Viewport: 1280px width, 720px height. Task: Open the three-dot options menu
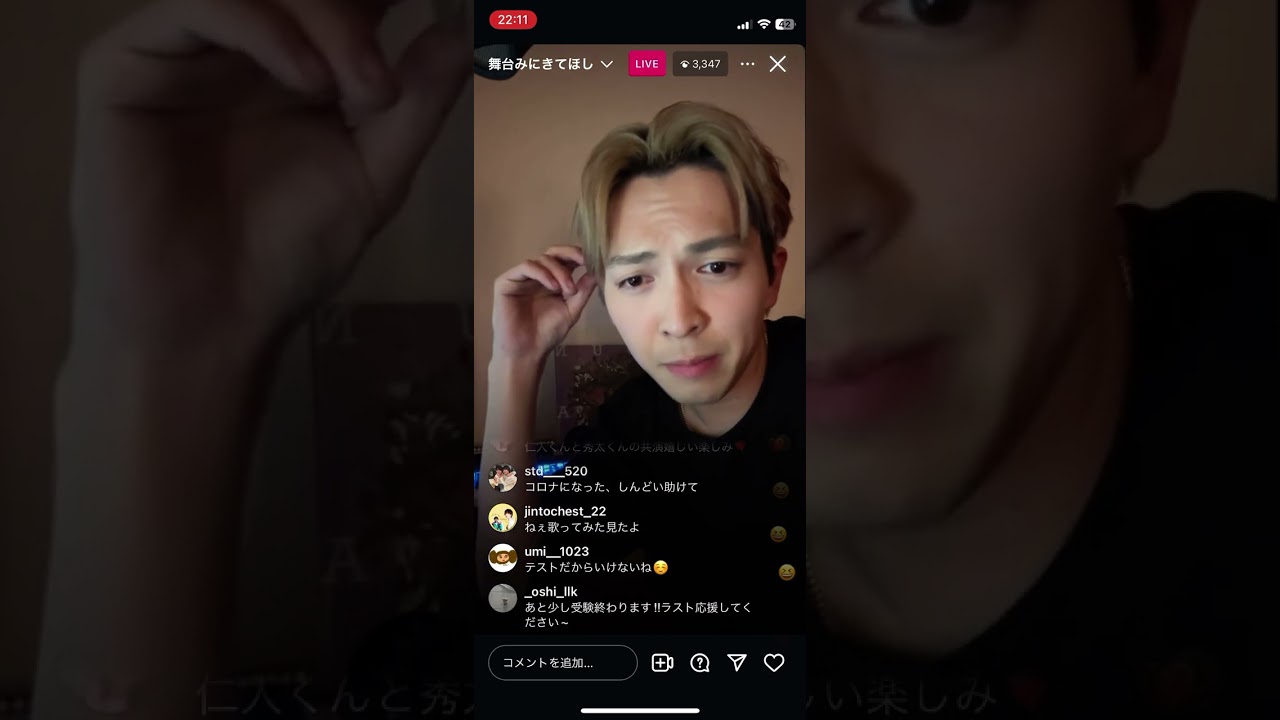coord(747,64)
